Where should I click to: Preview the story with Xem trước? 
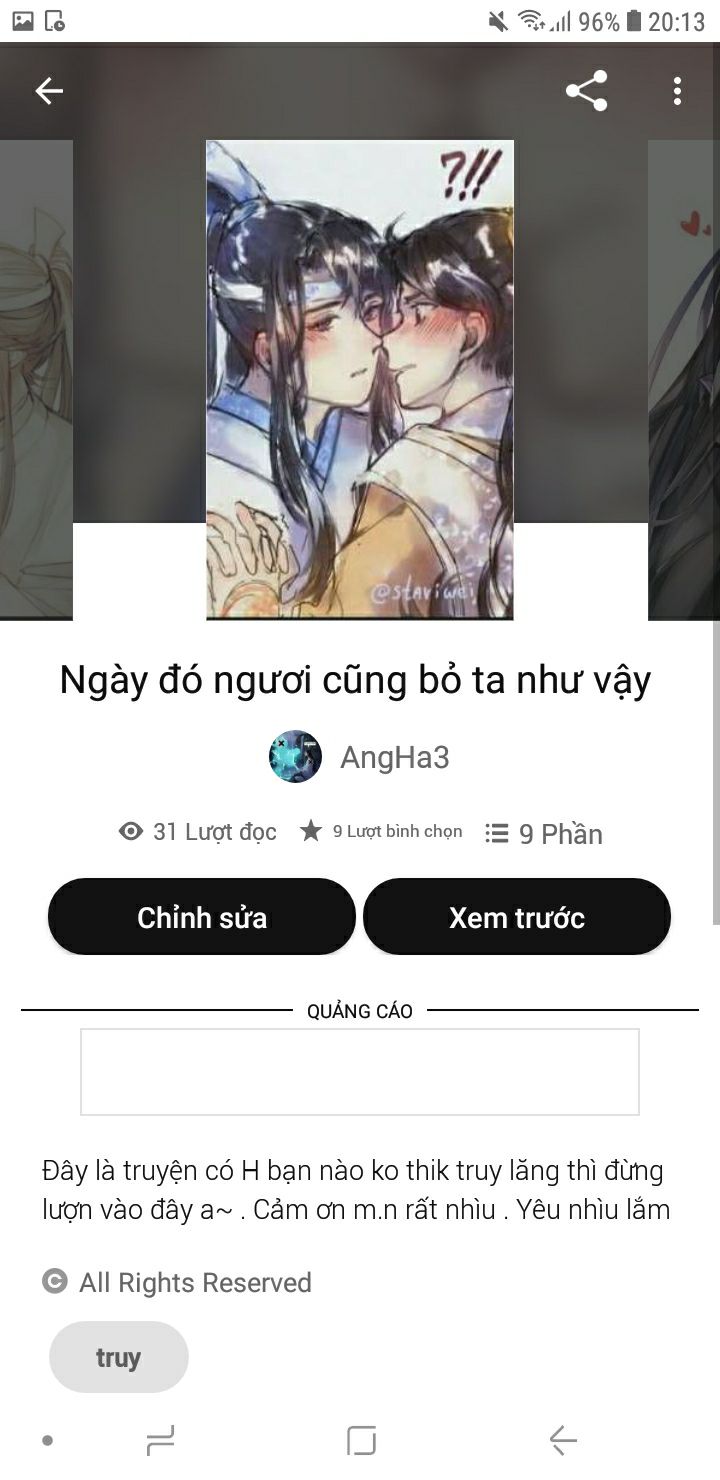[x=516, y=917]
